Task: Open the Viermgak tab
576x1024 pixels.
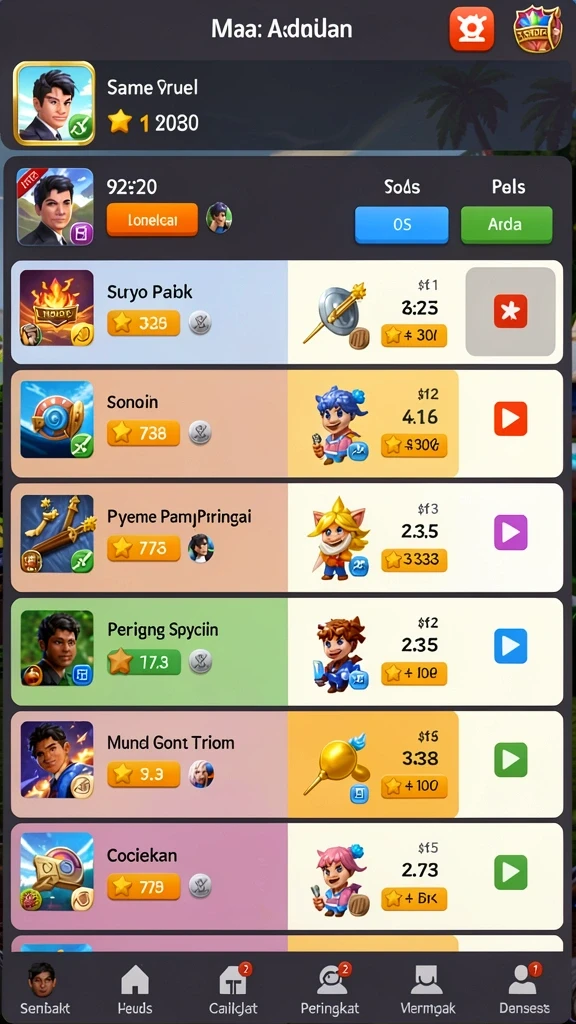Action: pos(427,988)
